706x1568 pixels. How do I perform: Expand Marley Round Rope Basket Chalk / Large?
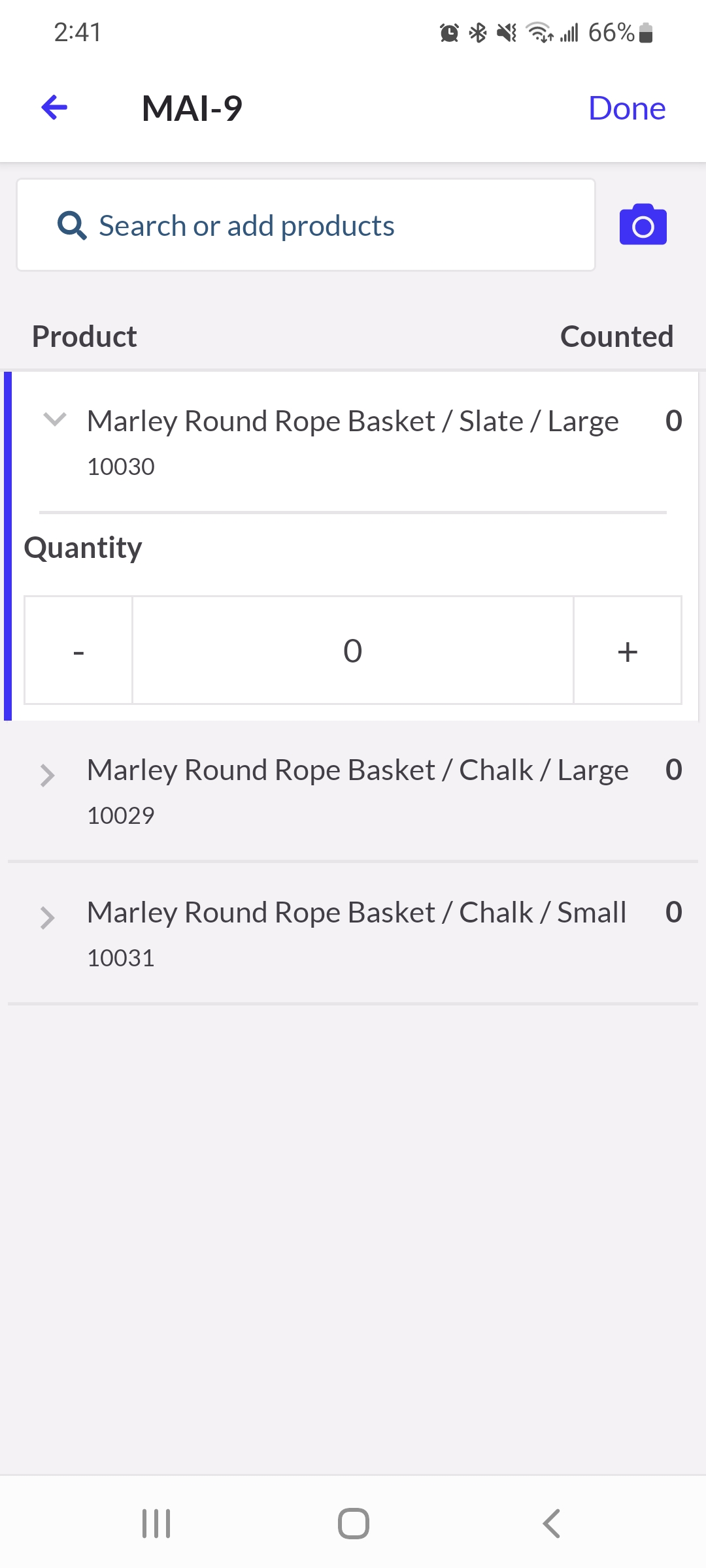pos(48,776)
